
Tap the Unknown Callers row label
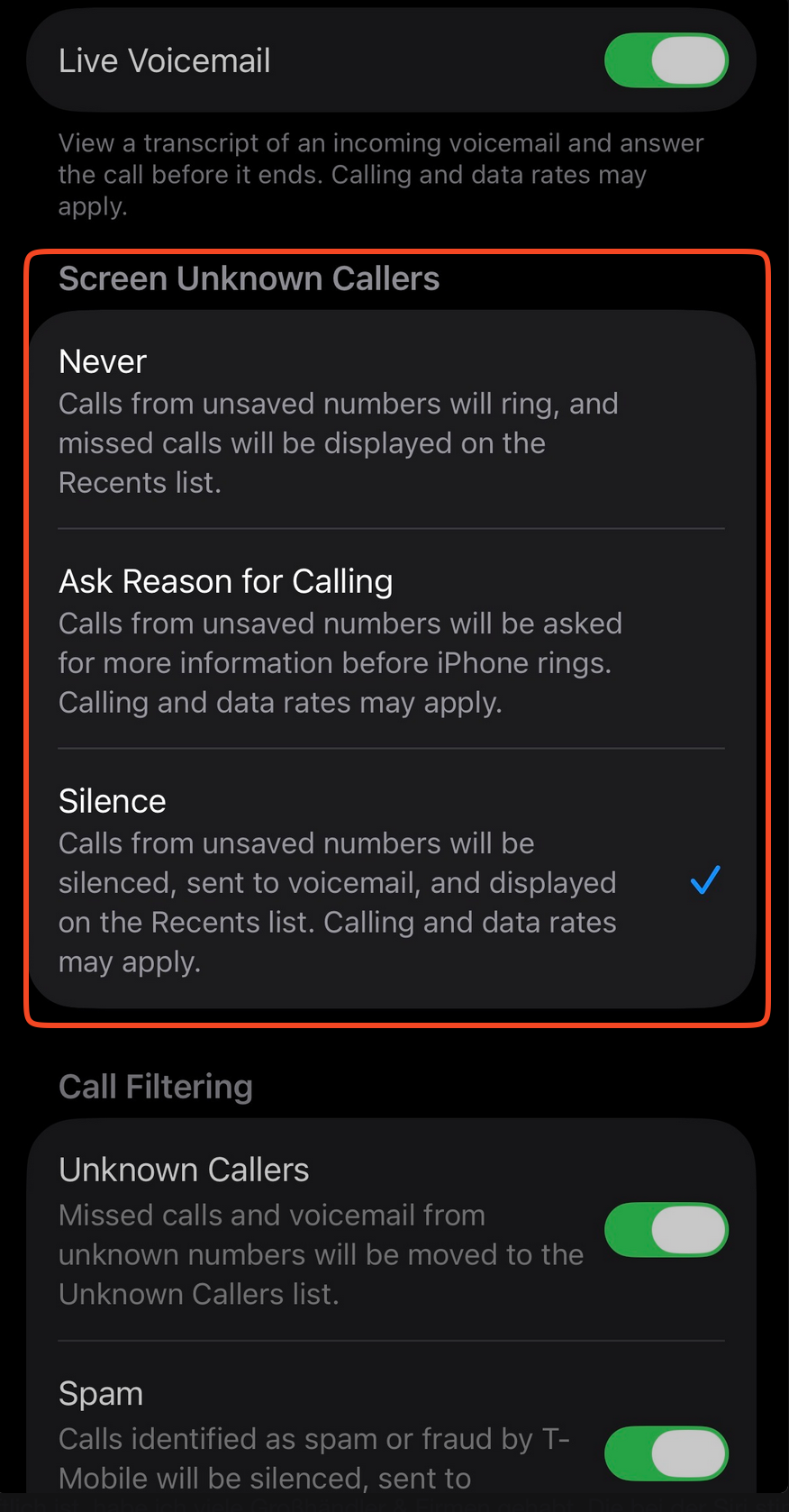coord(183,1169)
